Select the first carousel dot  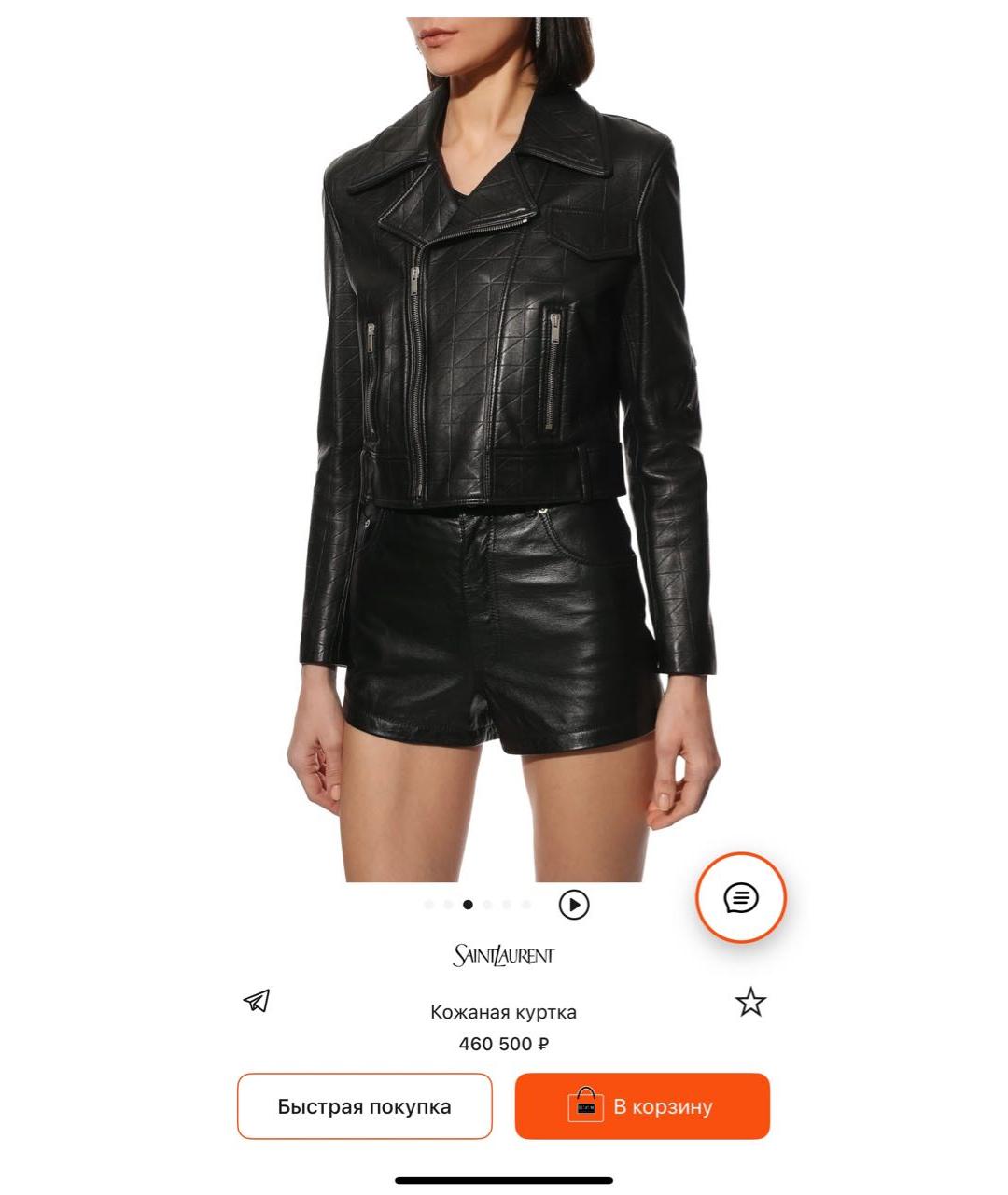[430, 904]
